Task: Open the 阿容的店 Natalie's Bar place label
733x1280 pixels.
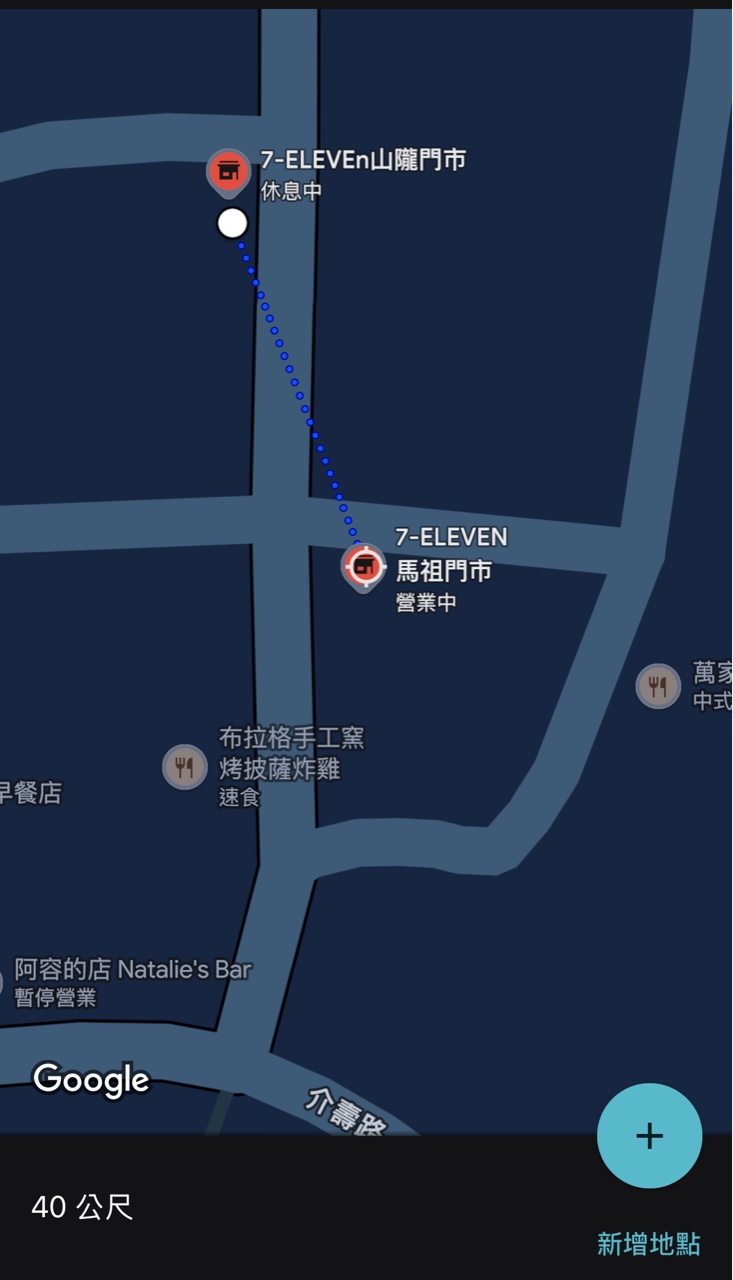Action: 132,970
